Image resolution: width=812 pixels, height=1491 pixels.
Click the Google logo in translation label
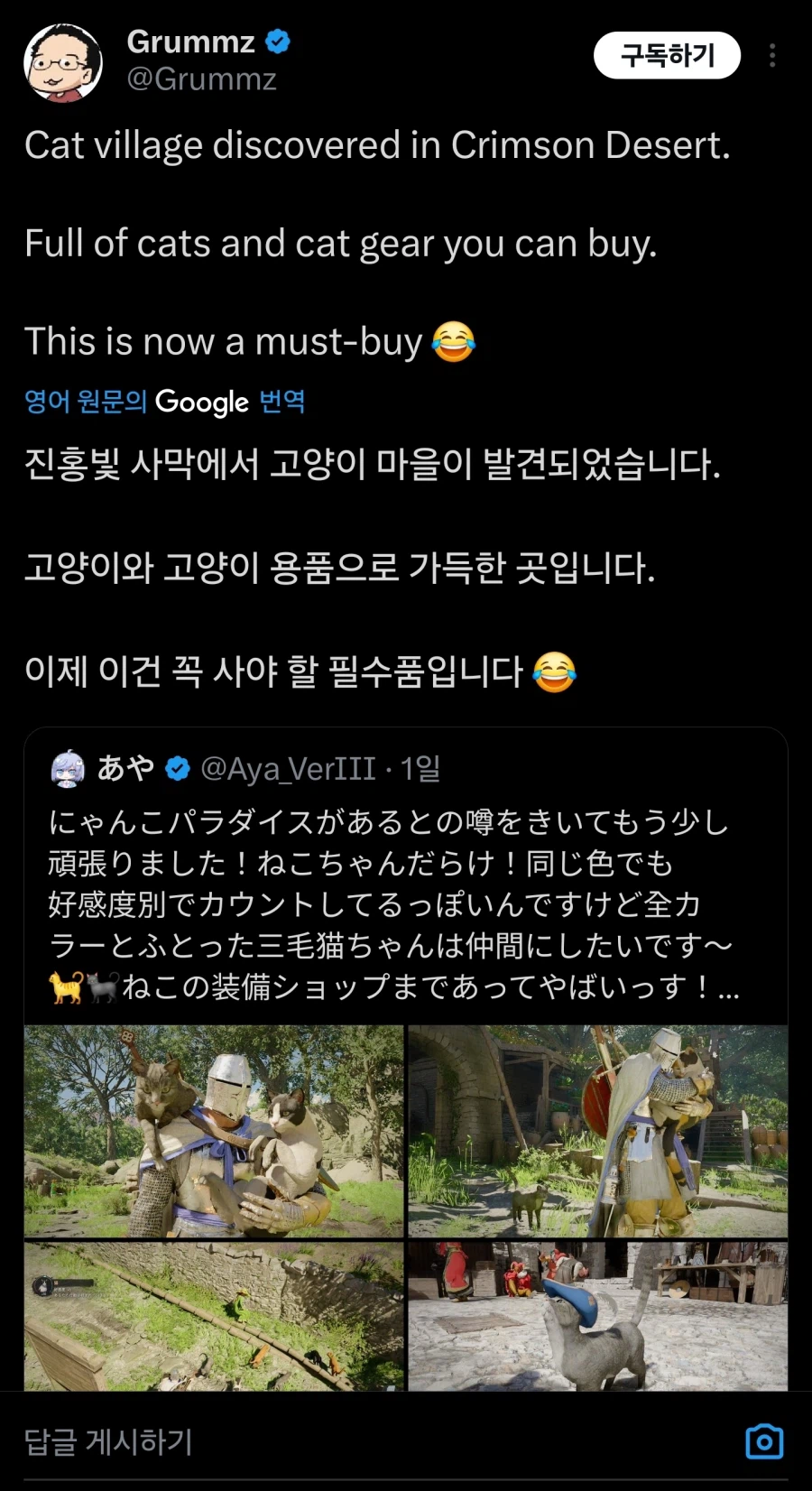click(x=200, y=403)
